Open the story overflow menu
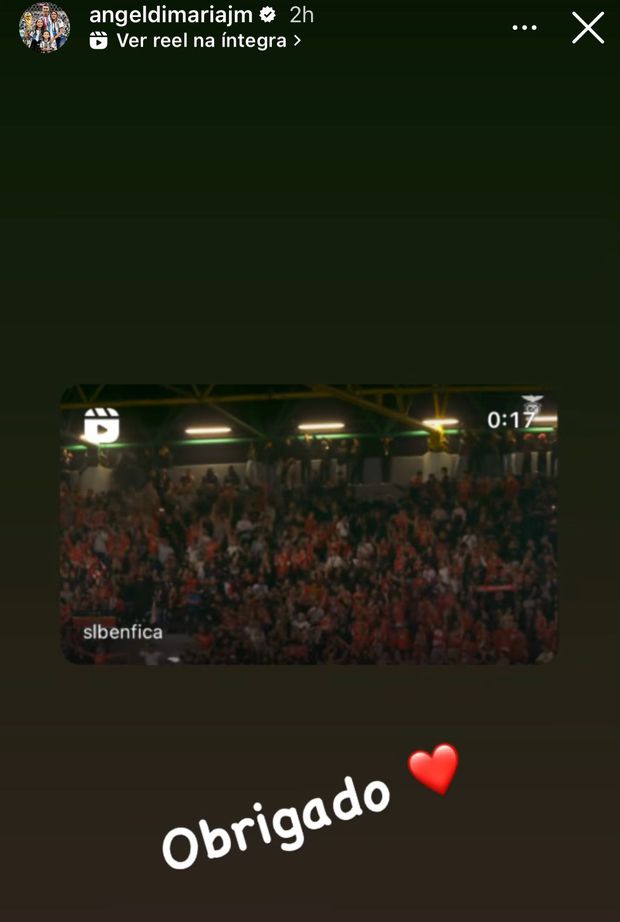The width and height of the screenshot is (620, 922). (525, 28)
